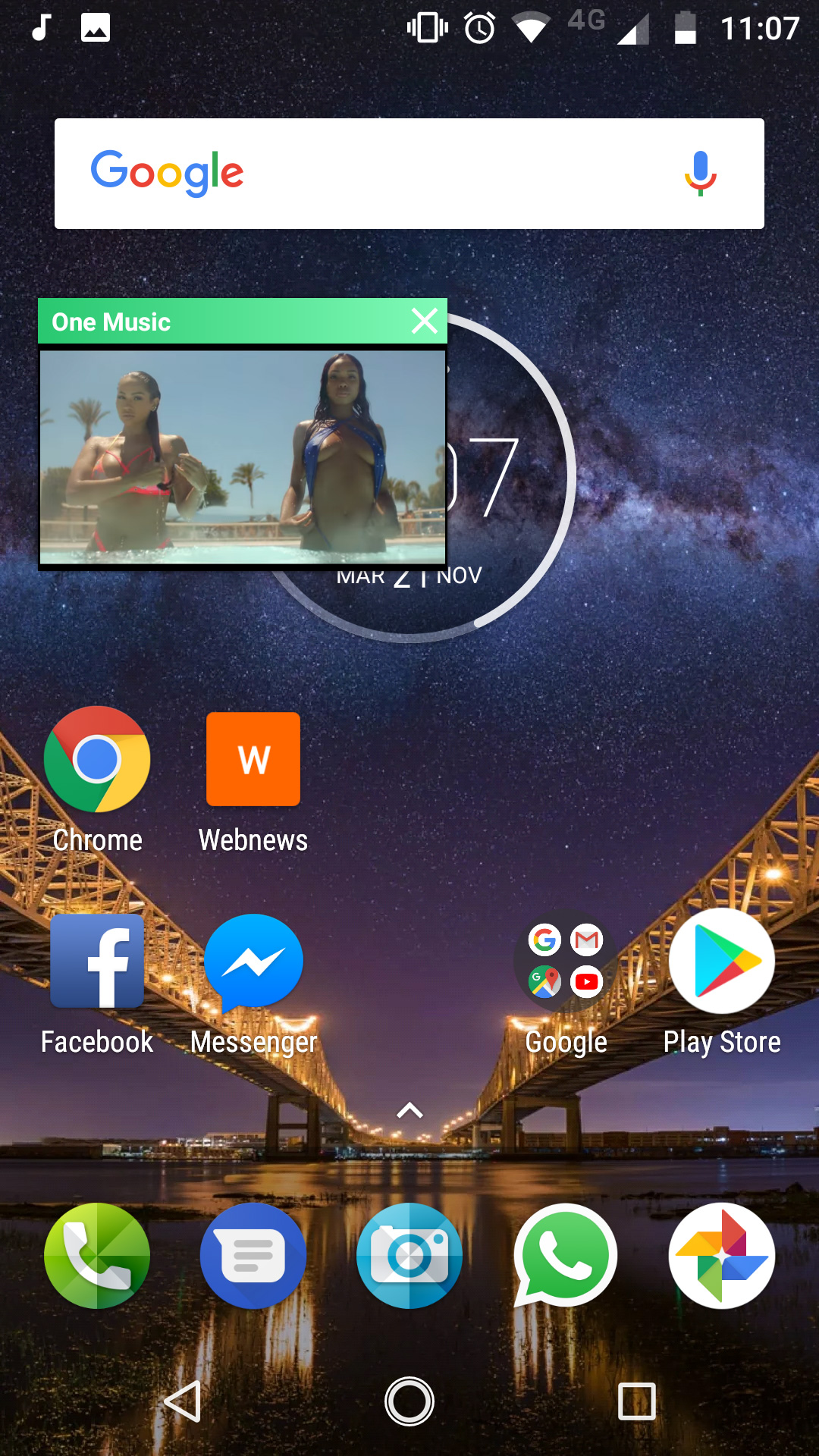Launch Messenger

coord(253,962)
